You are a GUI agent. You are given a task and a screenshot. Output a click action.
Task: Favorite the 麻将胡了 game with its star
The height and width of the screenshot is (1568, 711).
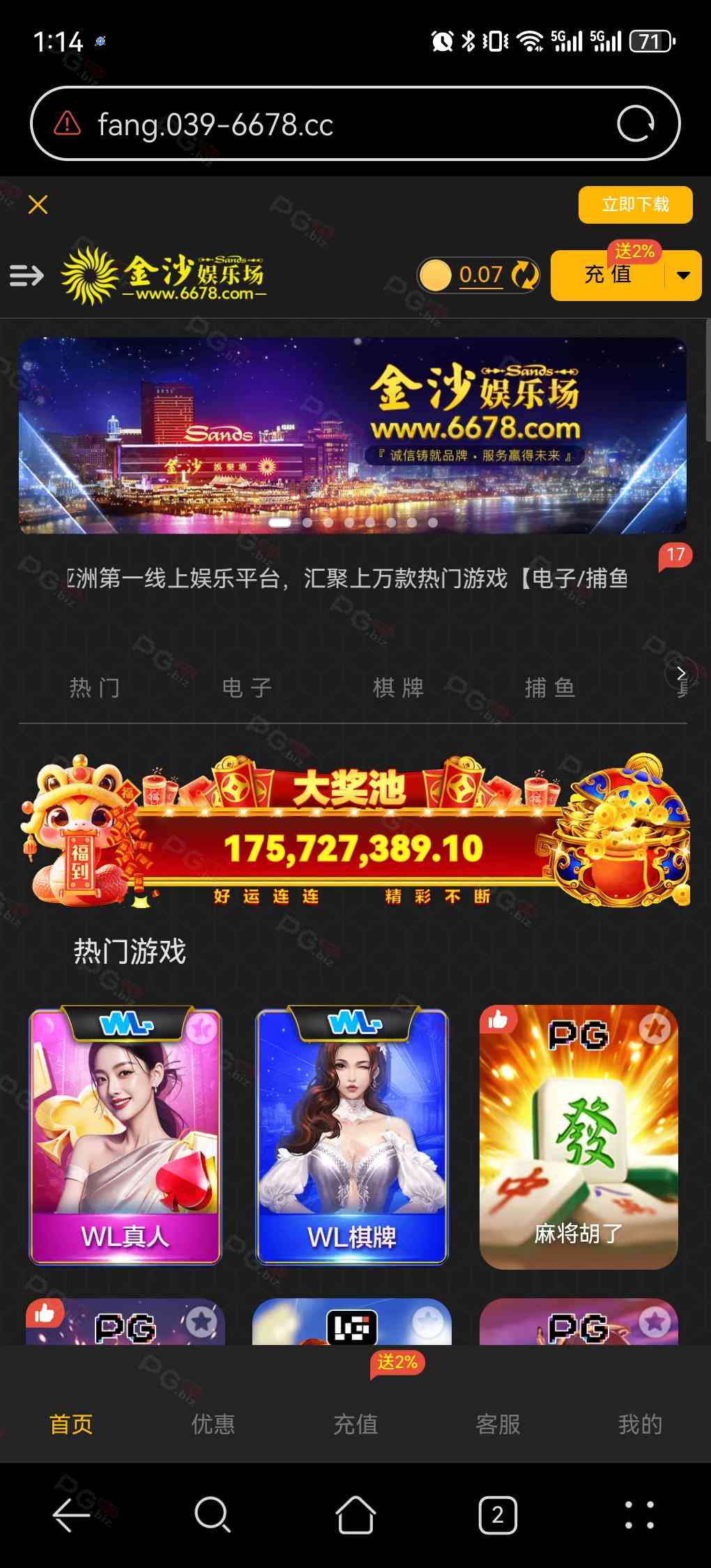pyautogui.click(x=655, y=1027)
